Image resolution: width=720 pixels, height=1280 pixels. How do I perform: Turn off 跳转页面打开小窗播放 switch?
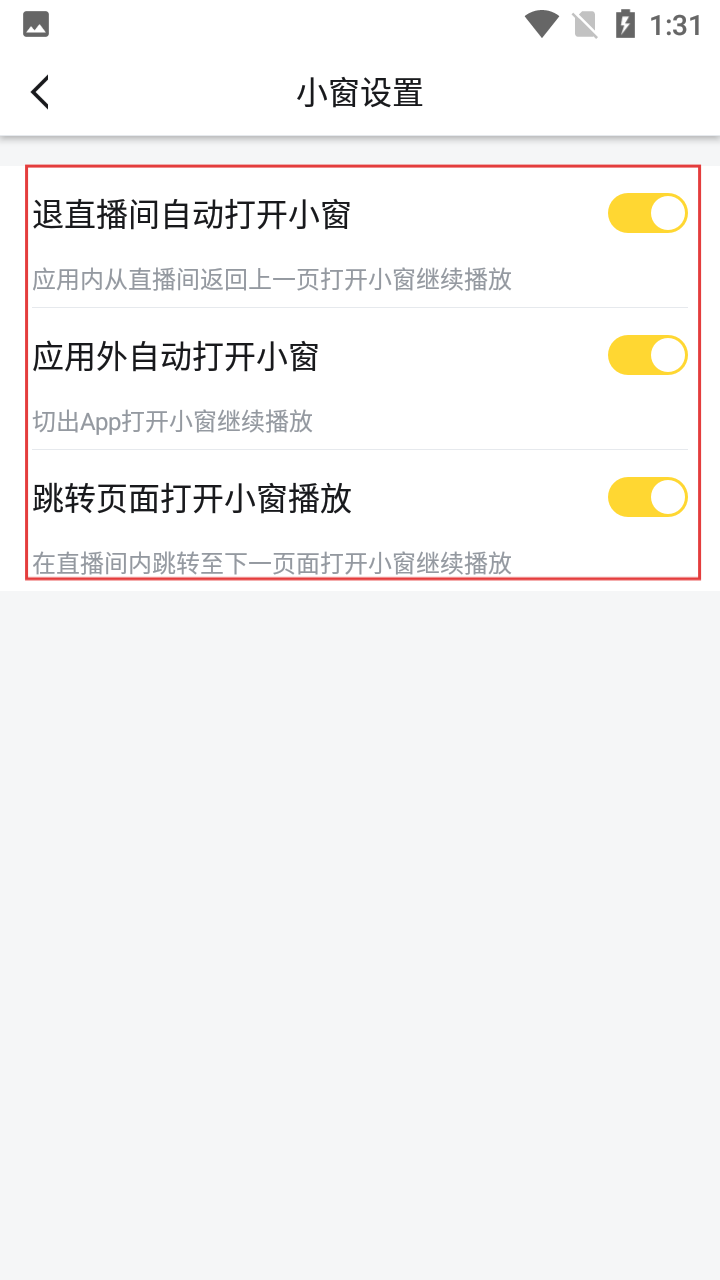(647, 498)
